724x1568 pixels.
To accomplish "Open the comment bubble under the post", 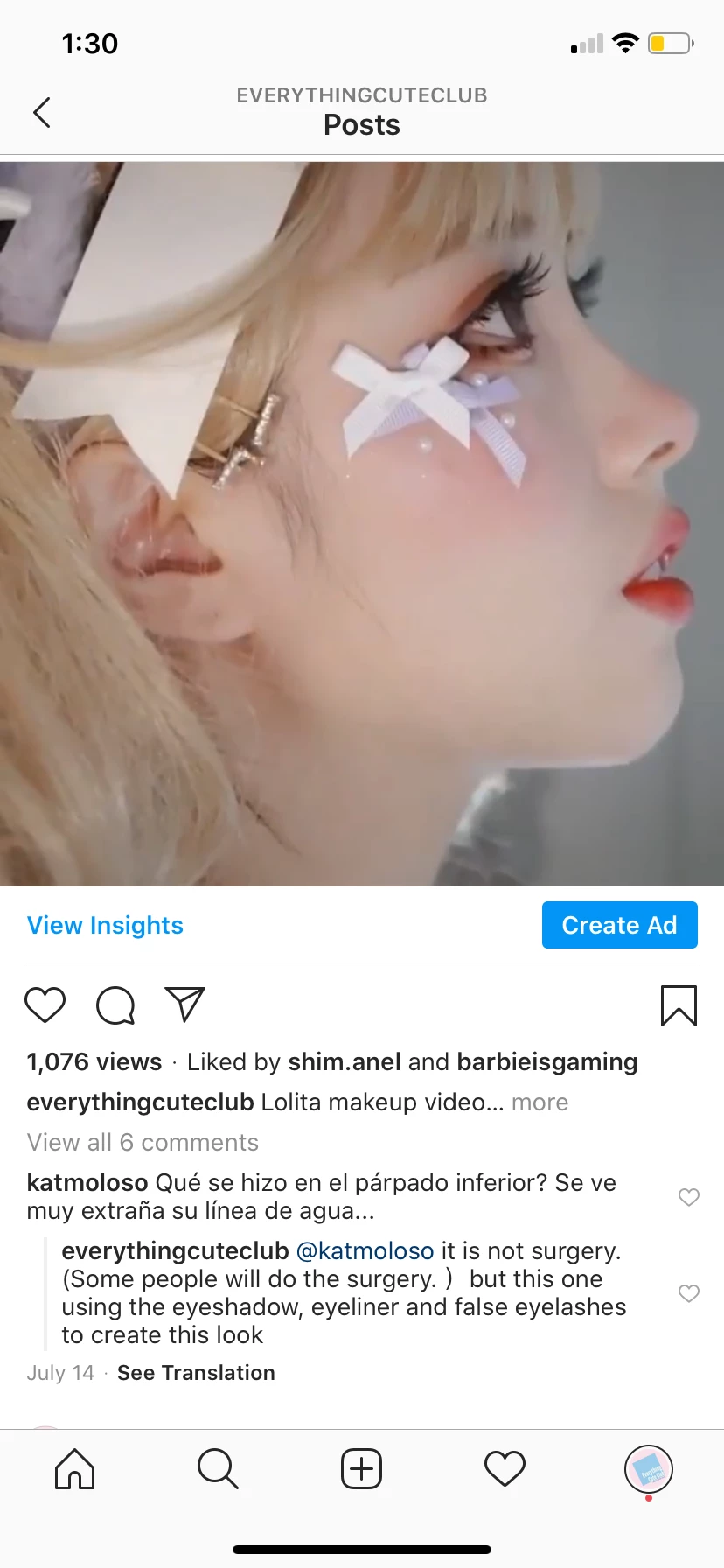I will (x=115, y=1004).
